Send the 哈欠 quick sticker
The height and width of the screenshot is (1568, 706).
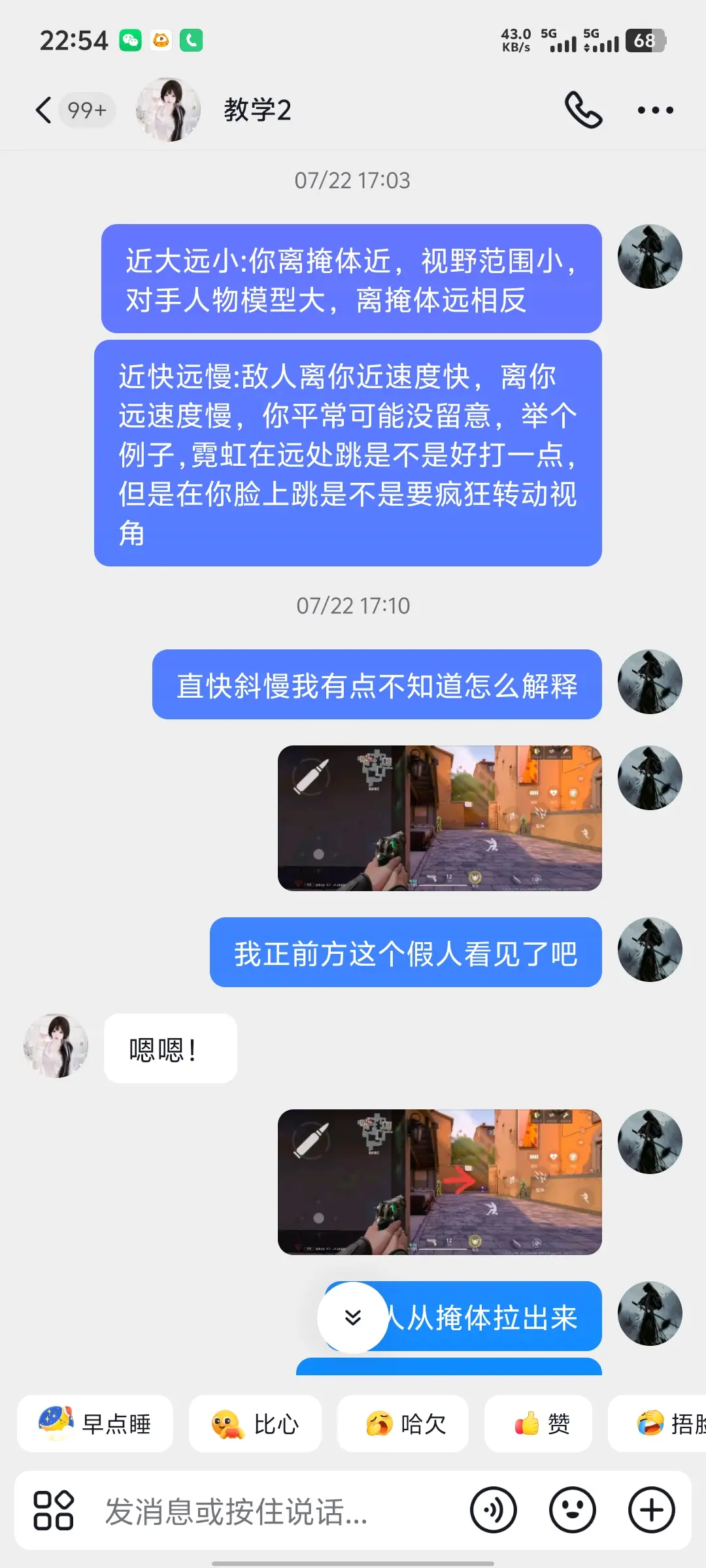[x=403, y=1424]
